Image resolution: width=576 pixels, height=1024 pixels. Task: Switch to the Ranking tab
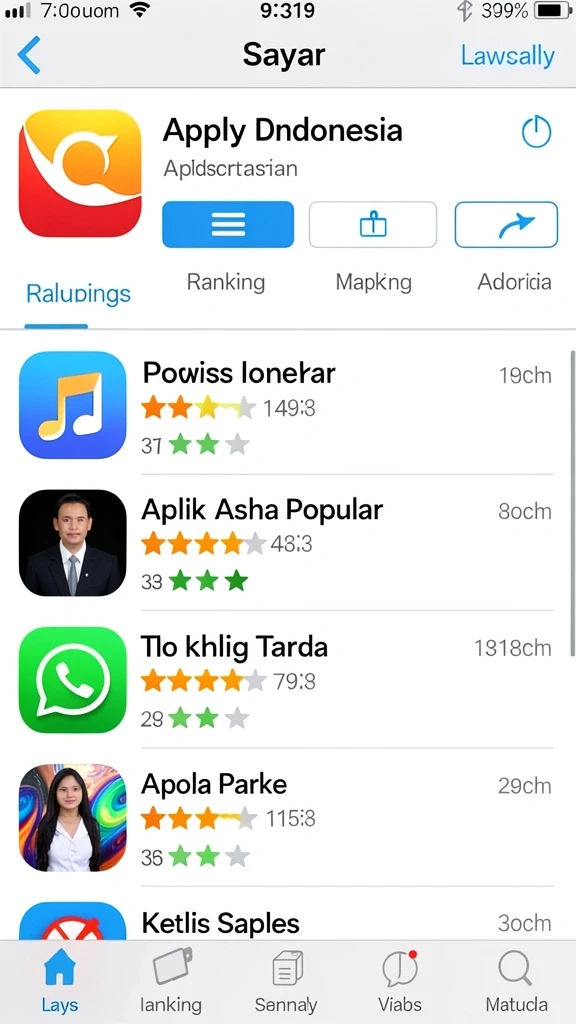(x=226, y=282)
